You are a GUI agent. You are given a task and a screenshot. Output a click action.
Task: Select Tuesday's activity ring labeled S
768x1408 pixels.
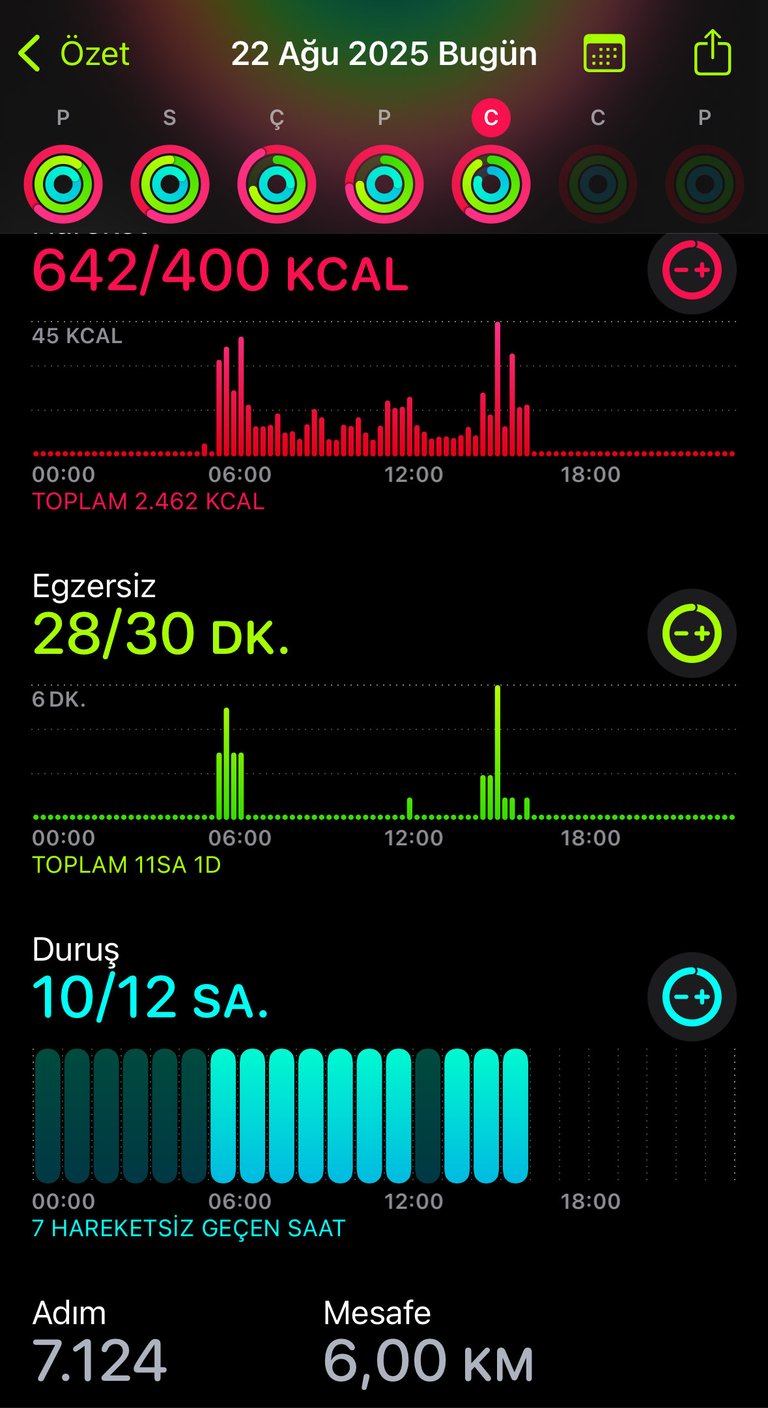tap(170, 185)
